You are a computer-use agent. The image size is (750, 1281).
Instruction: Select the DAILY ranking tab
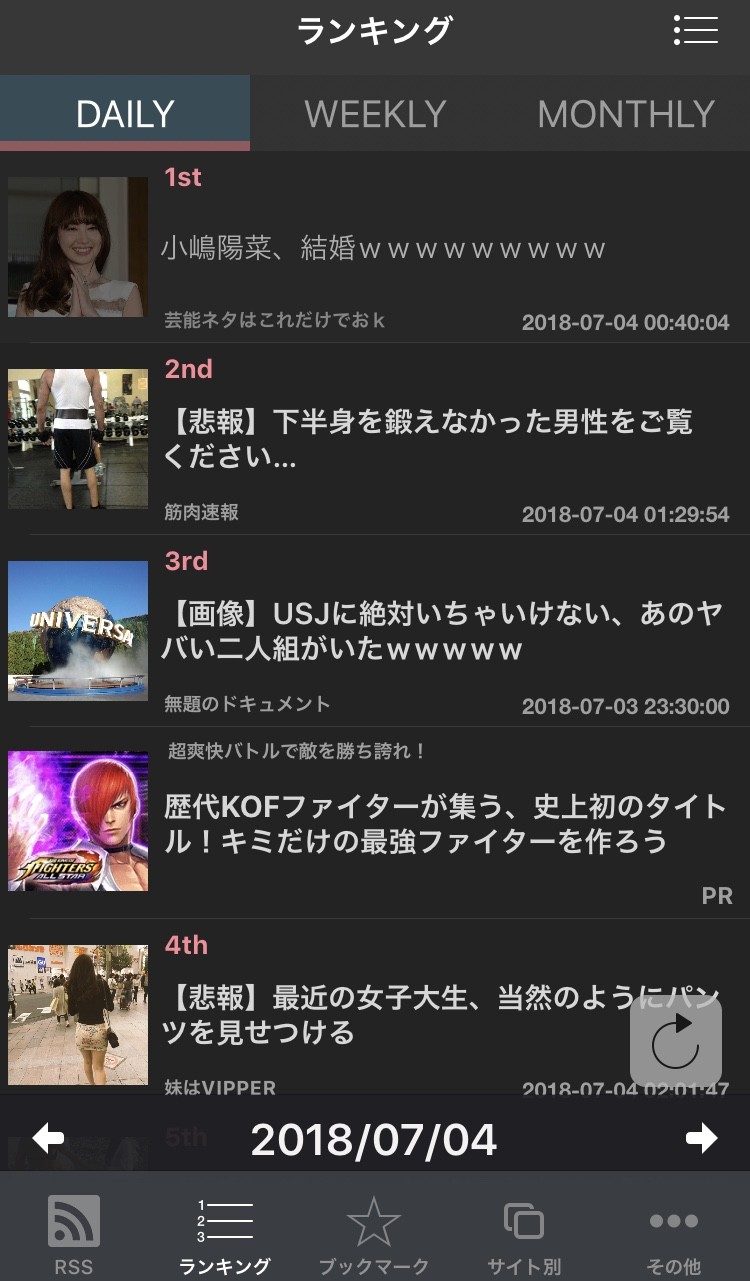click(x=125, y=114)
